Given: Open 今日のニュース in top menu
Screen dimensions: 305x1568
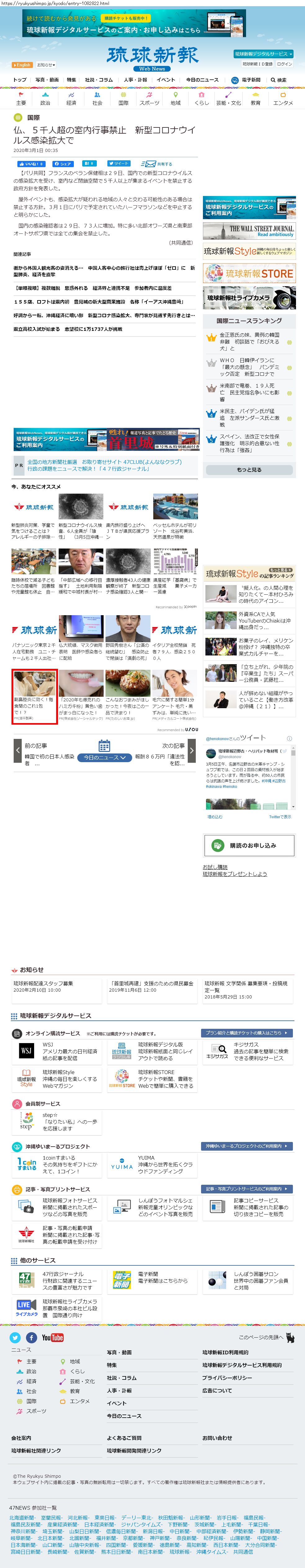Looking at the screenshot, I should click(202, 80).
